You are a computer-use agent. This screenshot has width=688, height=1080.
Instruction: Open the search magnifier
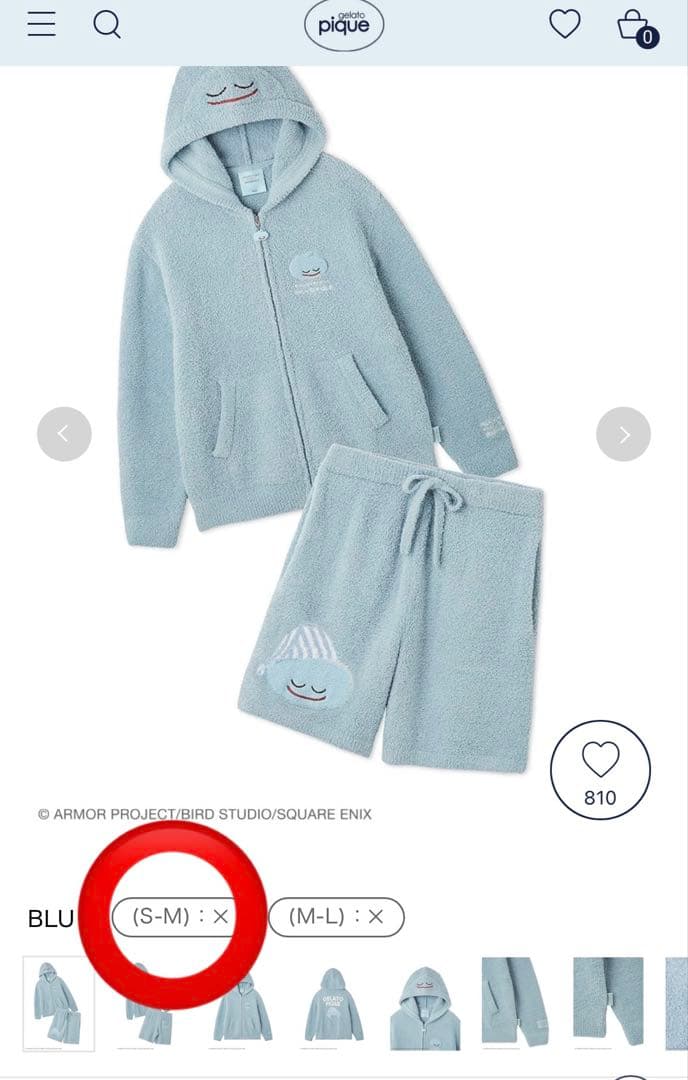pos(107,24)
